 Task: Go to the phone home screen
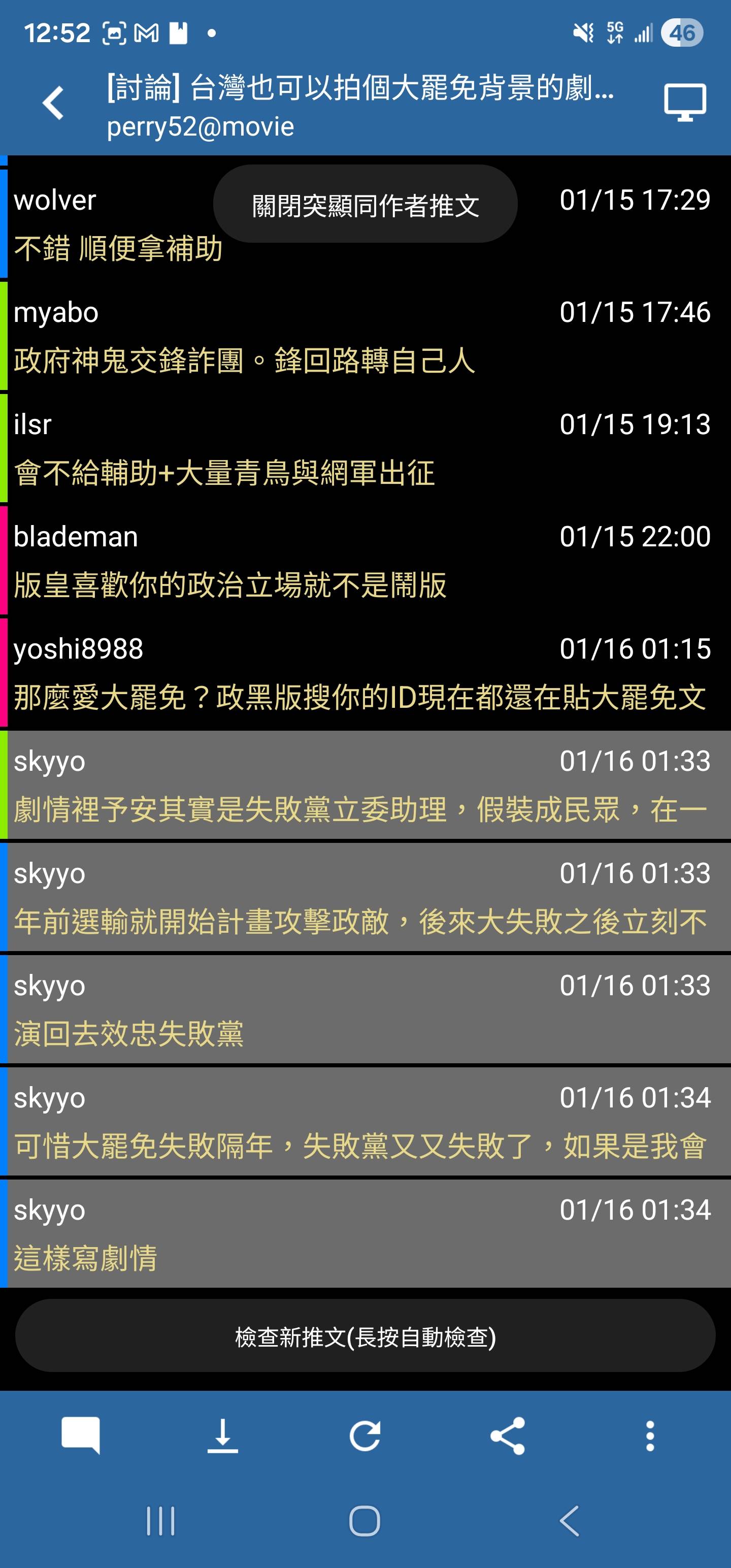click(x=365, y=1521)
